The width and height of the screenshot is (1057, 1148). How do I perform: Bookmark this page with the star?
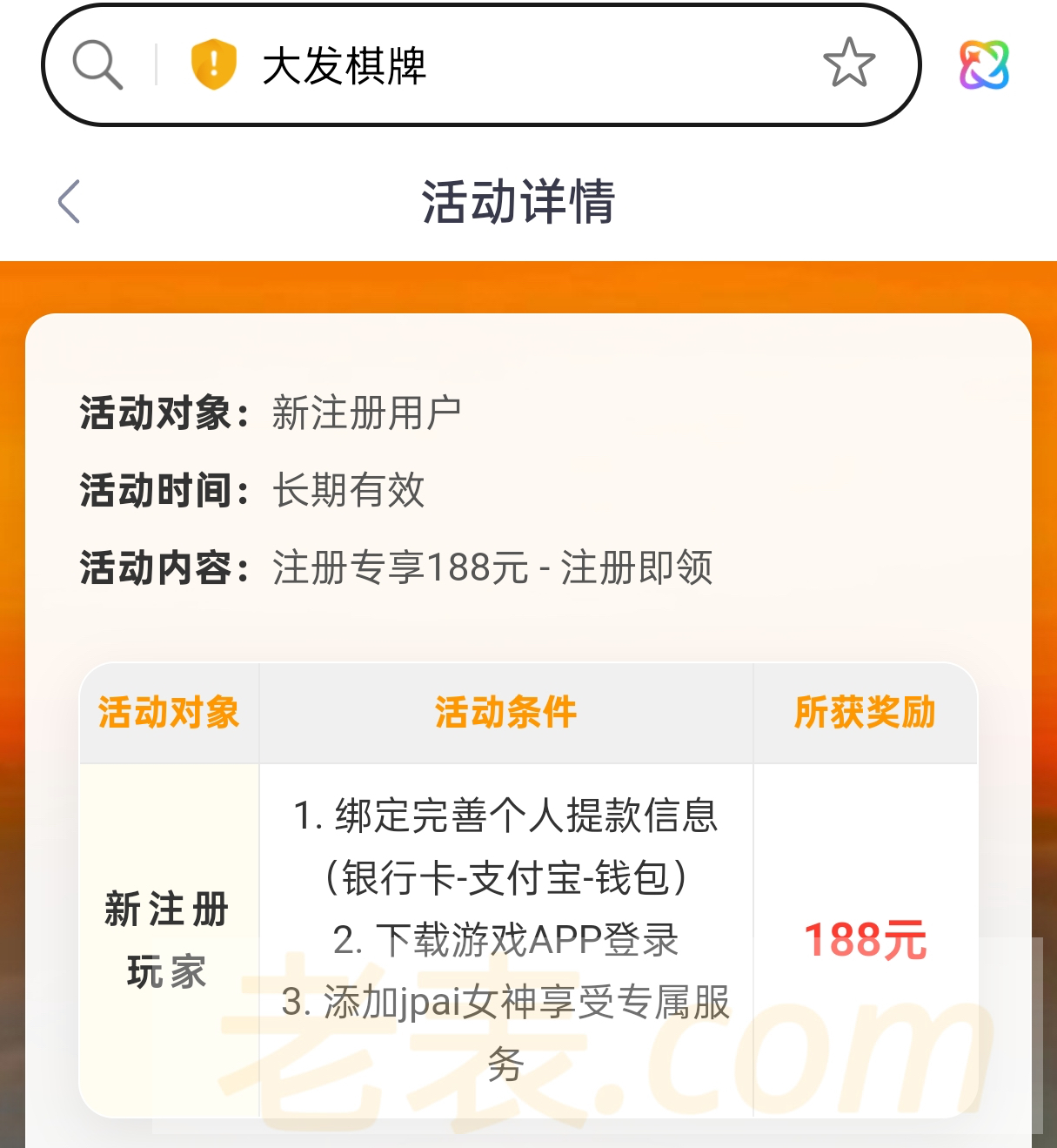[848, 64]
